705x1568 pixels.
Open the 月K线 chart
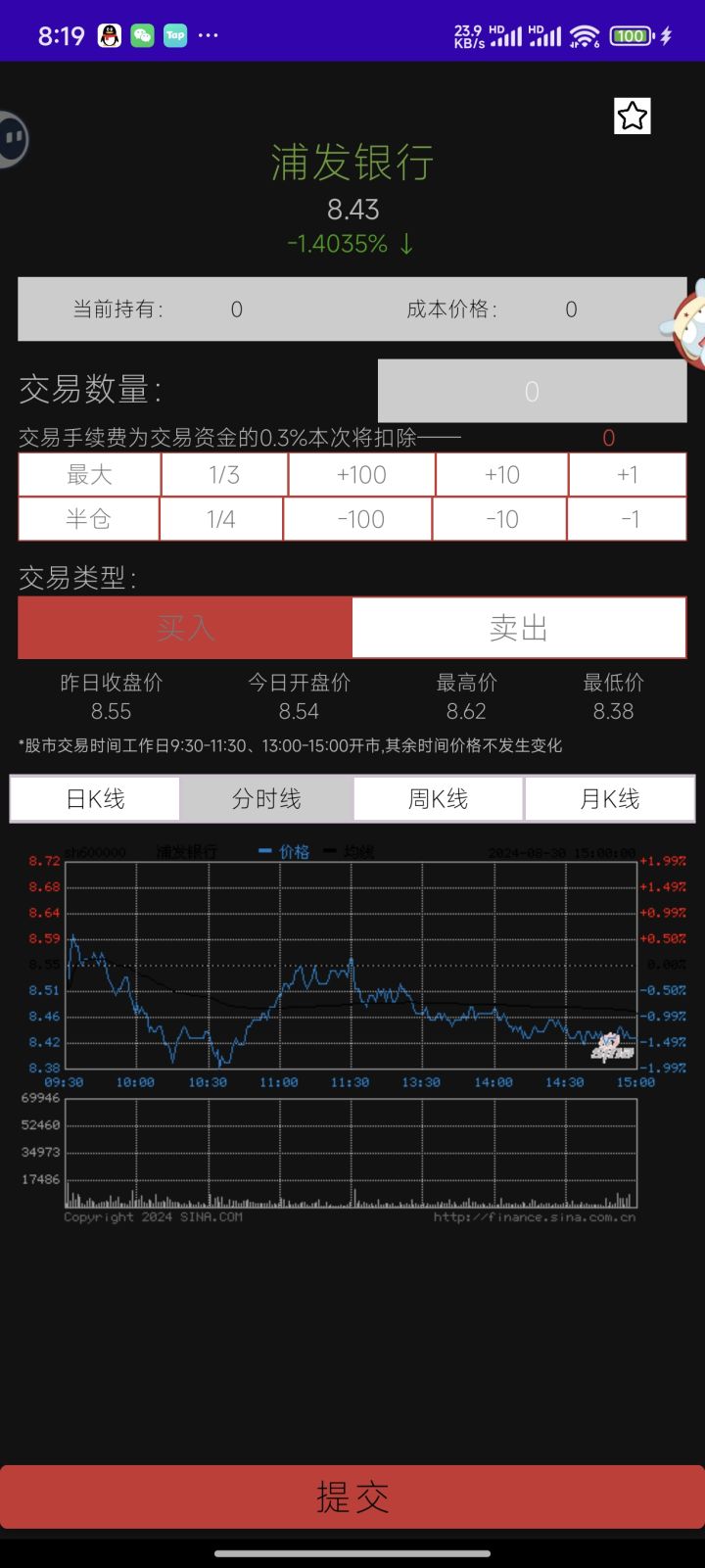point(609,799)
